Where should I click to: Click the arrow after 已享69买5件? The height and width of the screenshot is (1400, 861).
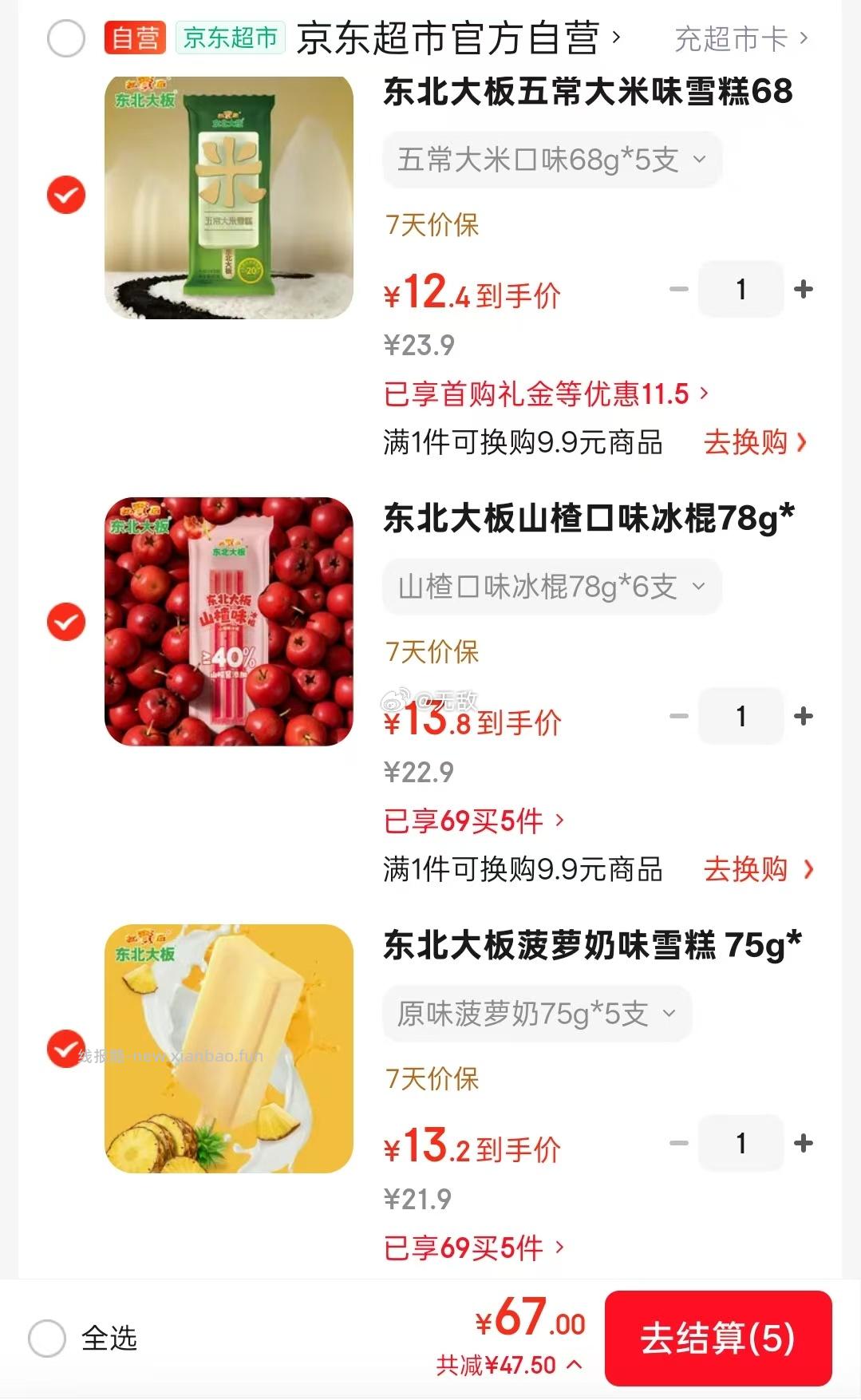click(559, 821)
